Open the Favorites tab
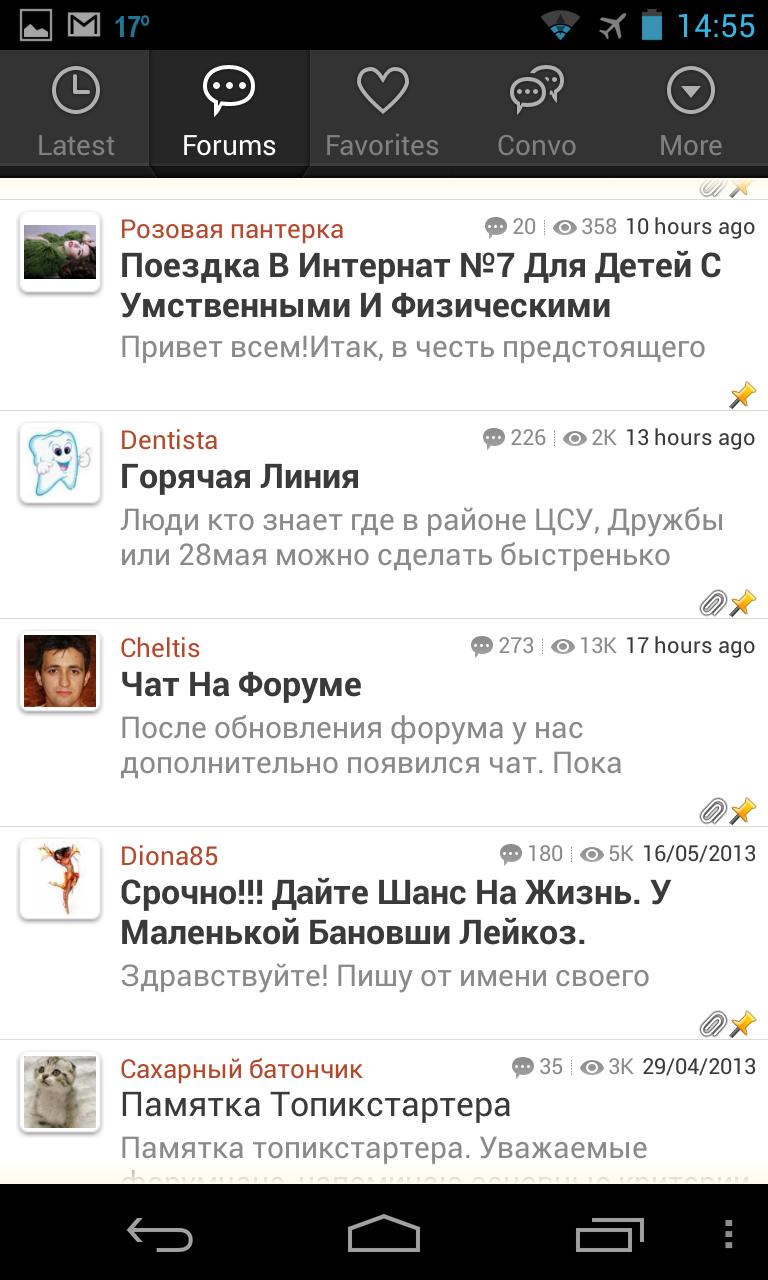768x1280 pixels. [382, 112]
